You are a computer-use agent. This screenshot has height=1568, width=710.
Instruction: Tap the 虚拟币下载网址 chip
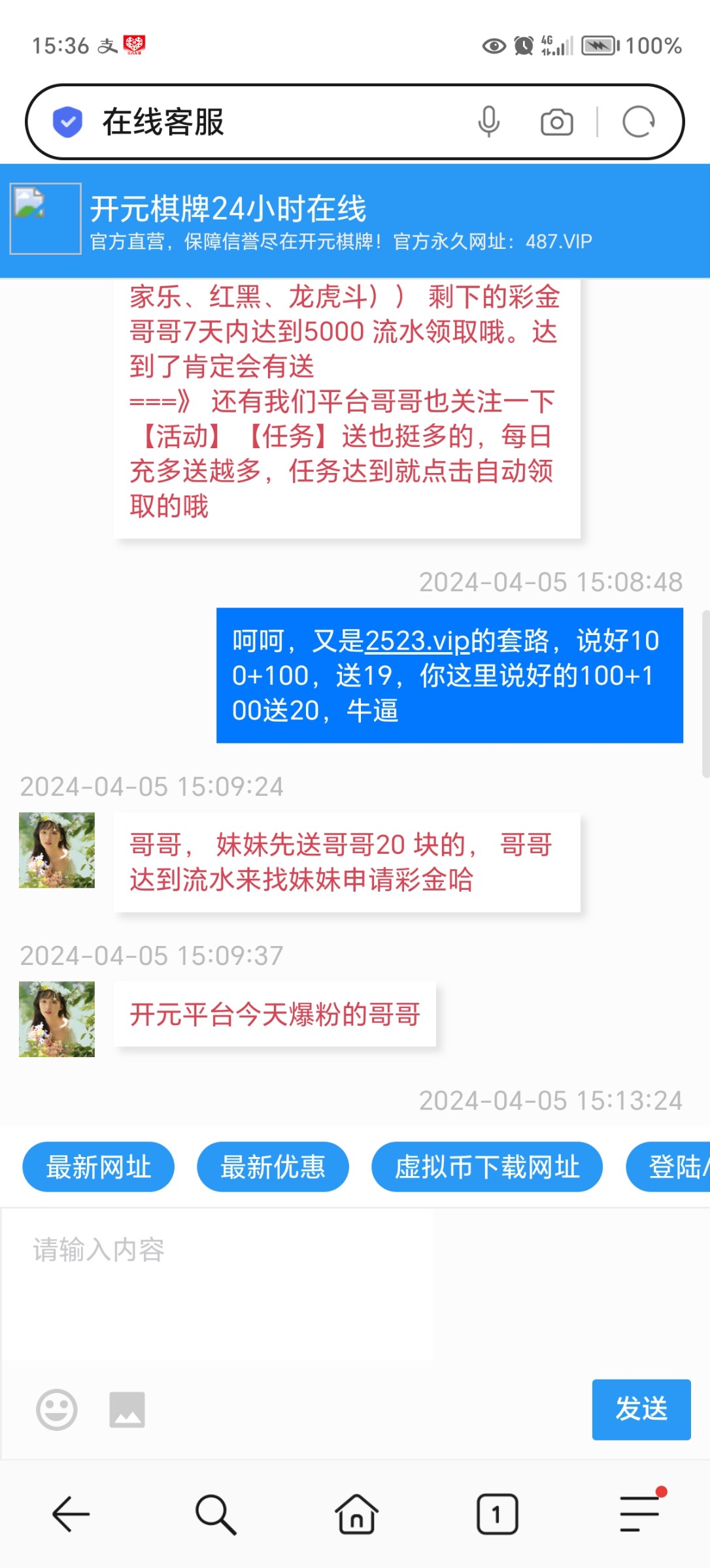pos(487,1167)
